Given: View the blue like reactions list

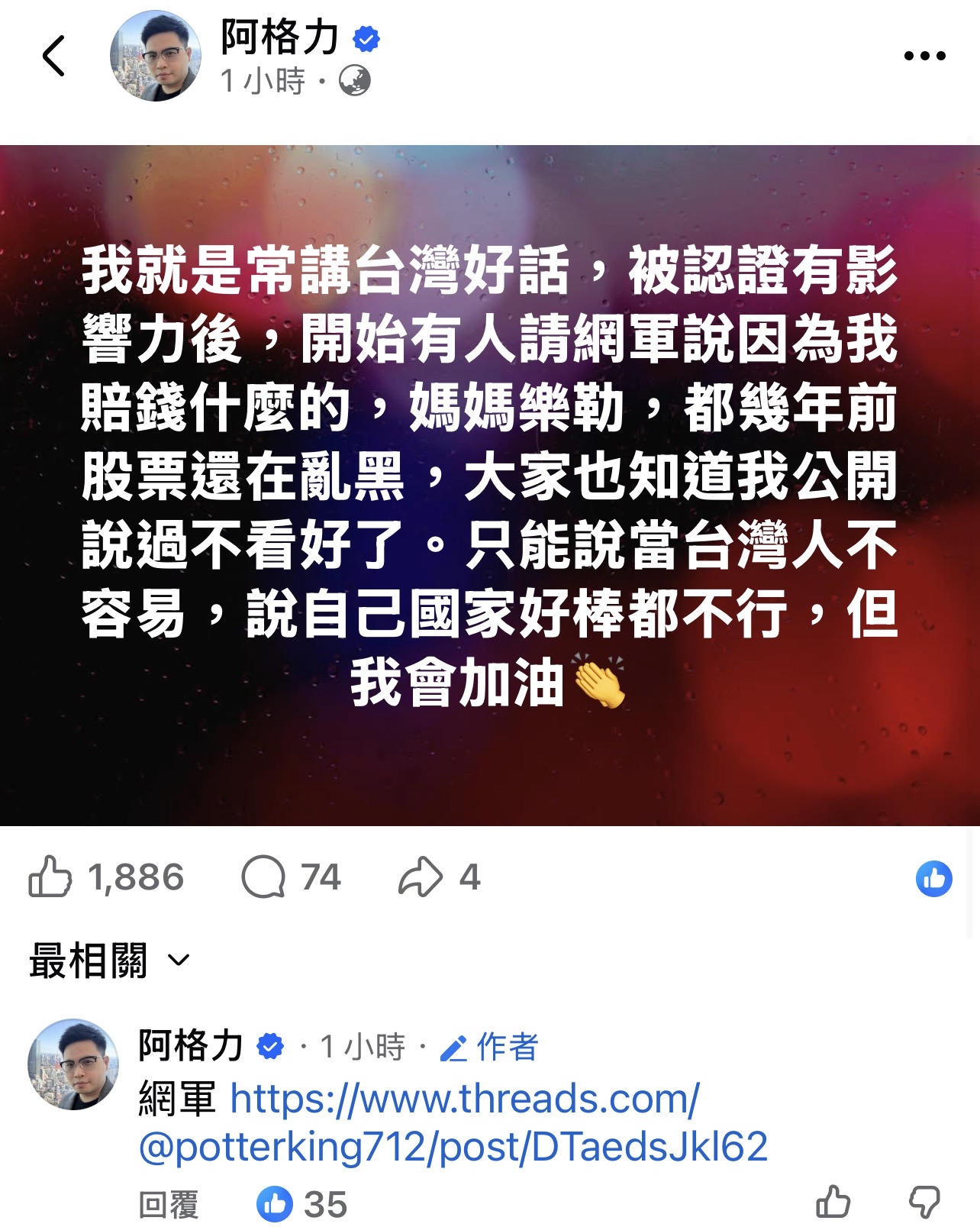Looking at the screenshot, I should [933, 878].
